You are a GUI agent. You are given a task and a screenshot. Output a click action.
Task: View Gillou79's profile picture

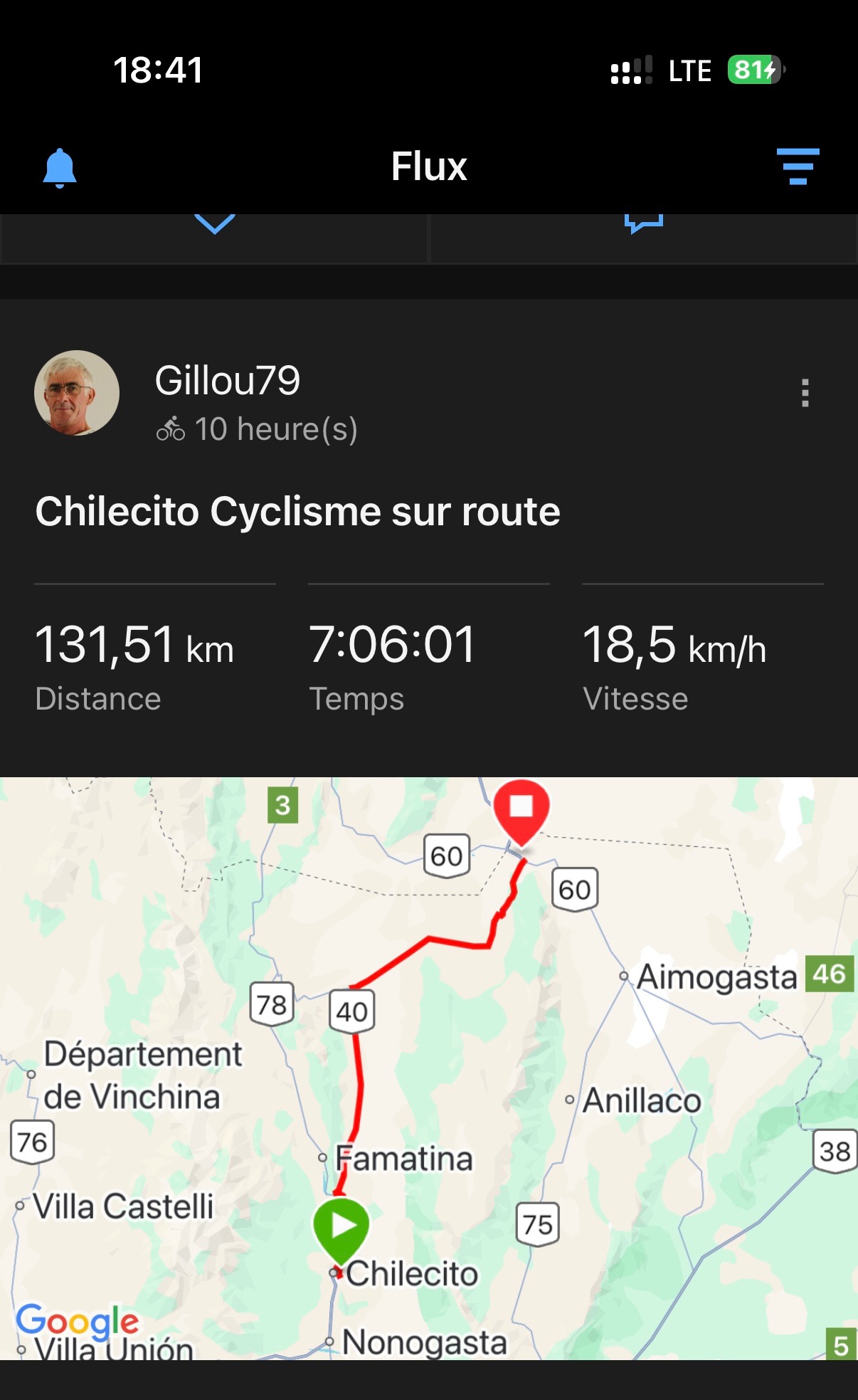77,393
